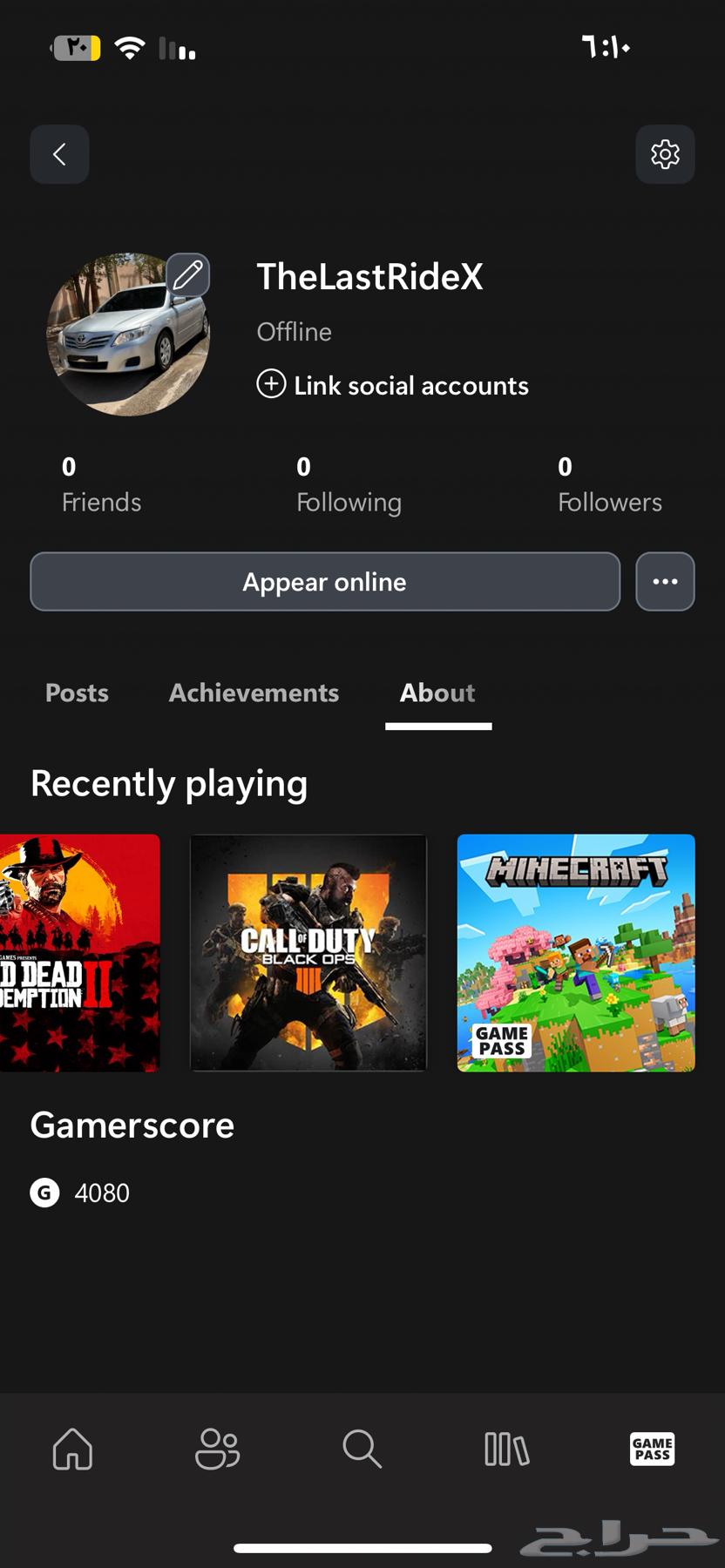Open the more options menu next to Appear online
725x1568 pixels.
tap(665, 581)
